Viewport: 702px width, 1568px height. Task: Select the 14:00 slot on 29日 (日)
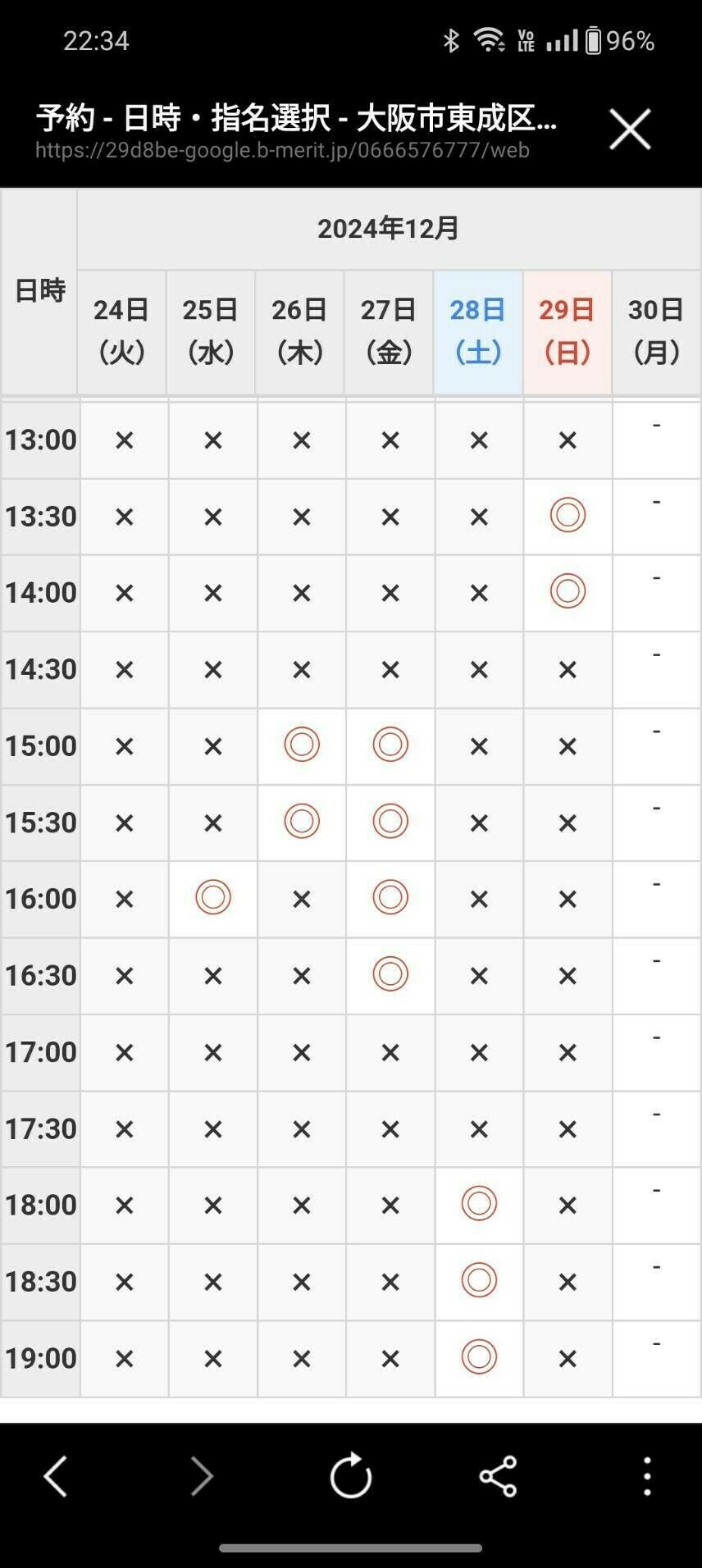[x=568, y=591]
